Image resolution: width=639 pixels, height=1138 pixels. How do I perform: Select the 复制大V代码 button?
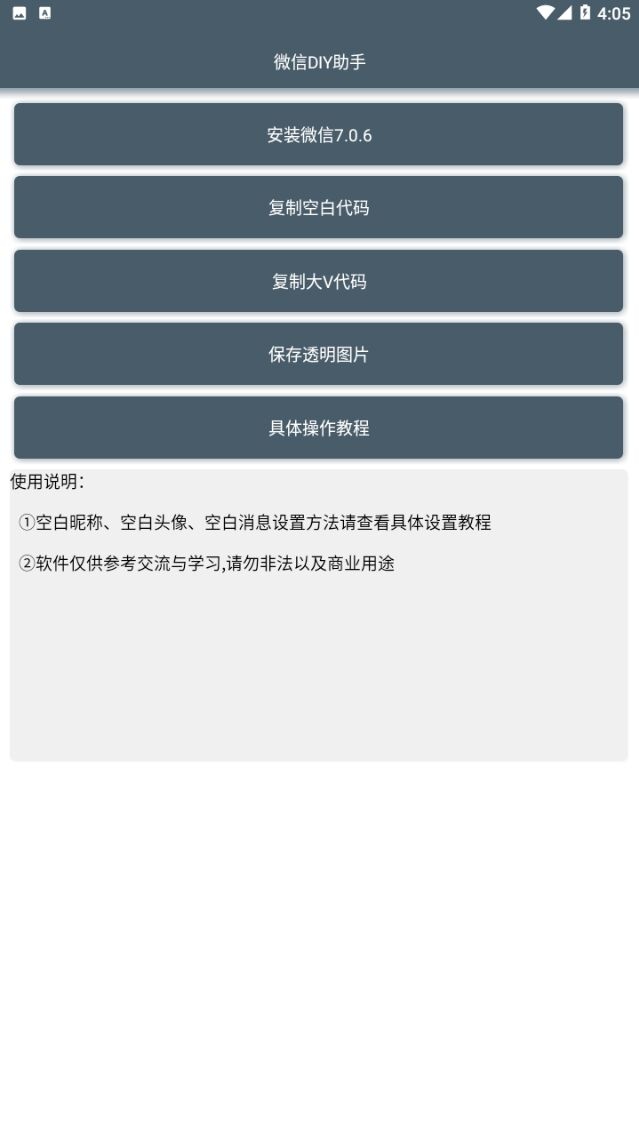click(x=319, y=281)
